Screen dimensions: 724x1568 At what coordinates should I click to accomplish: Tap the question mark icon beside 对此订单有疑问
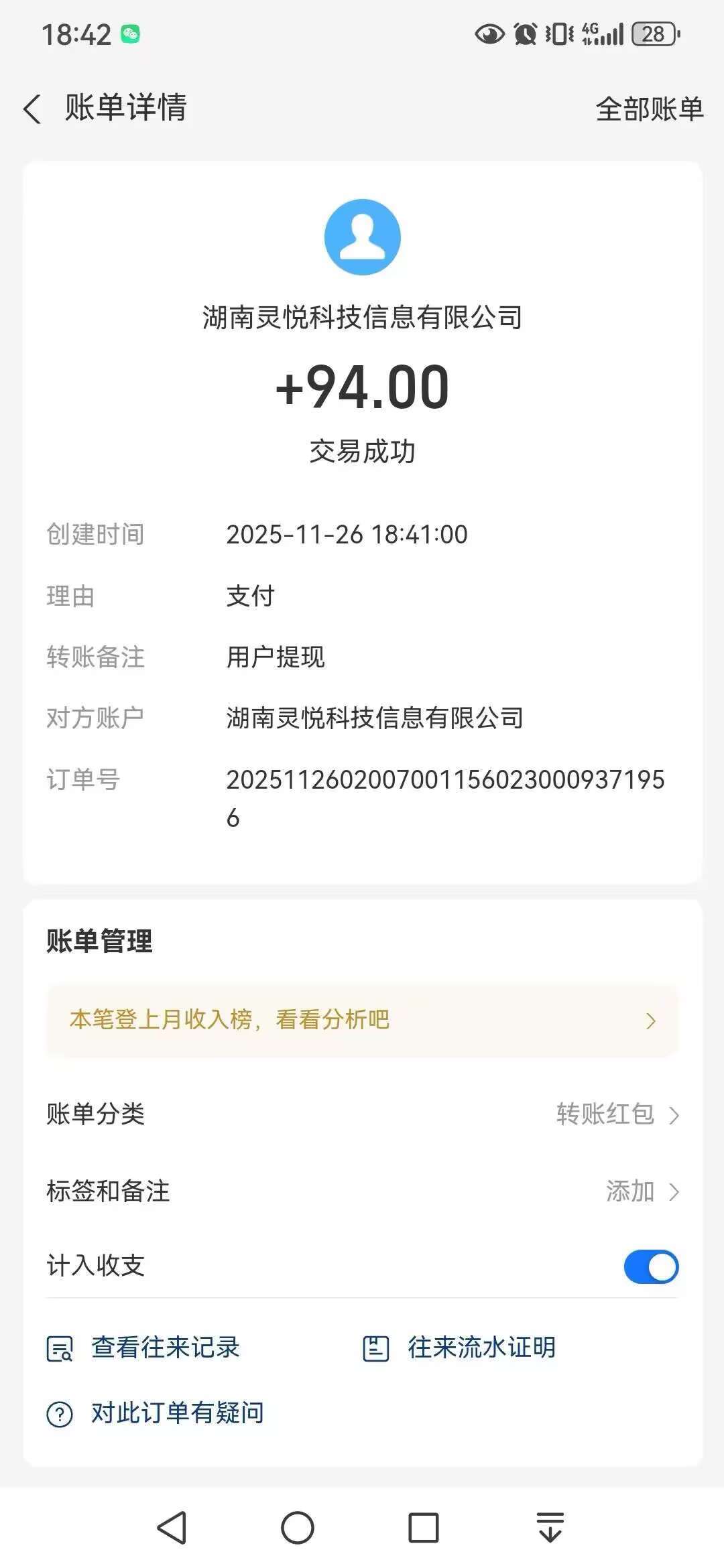pyautogui.click(x=62, y=1413)
